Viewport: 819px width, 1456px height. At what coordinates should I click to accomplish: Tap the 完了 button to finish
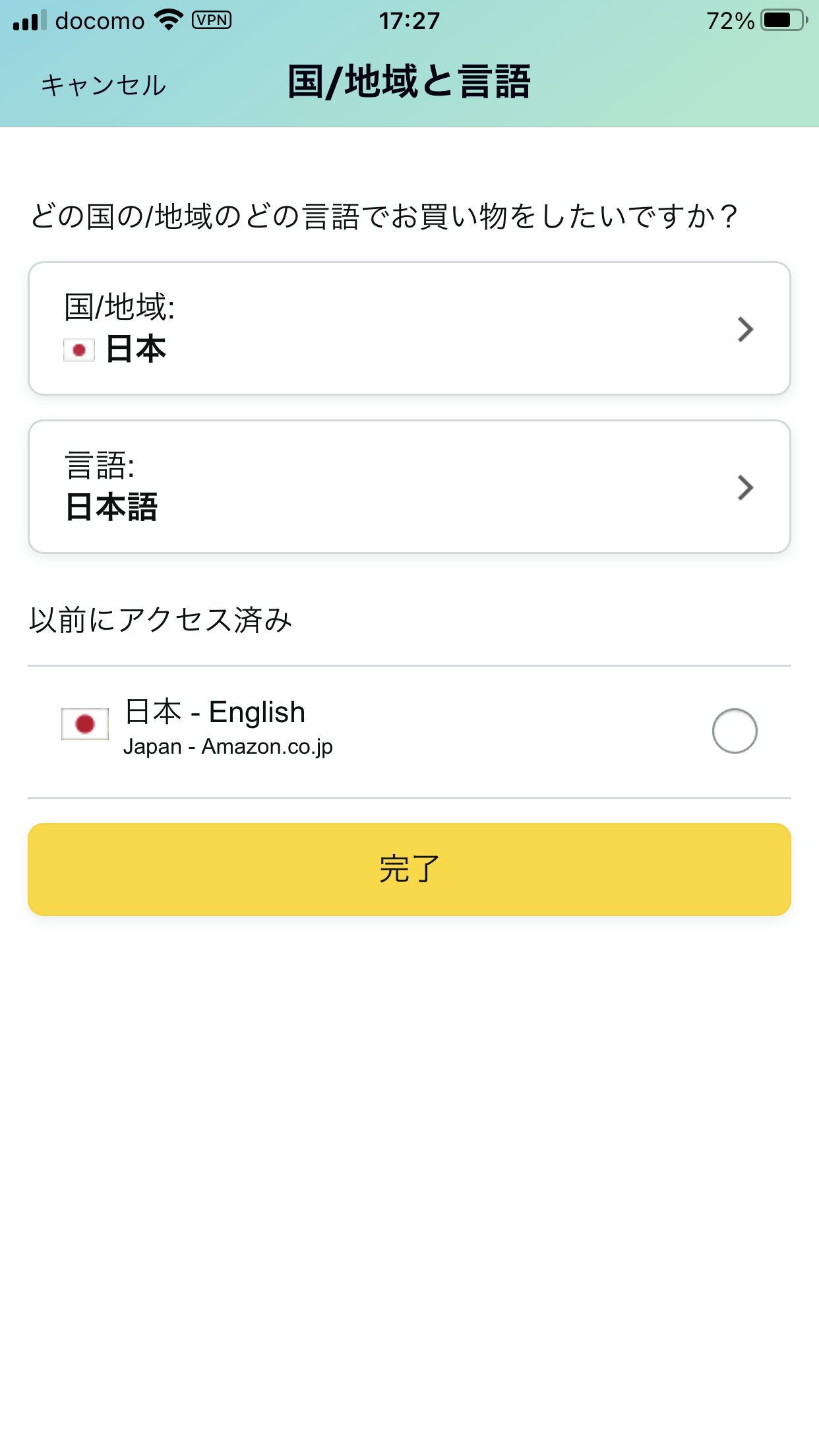[x=409, y=869]
